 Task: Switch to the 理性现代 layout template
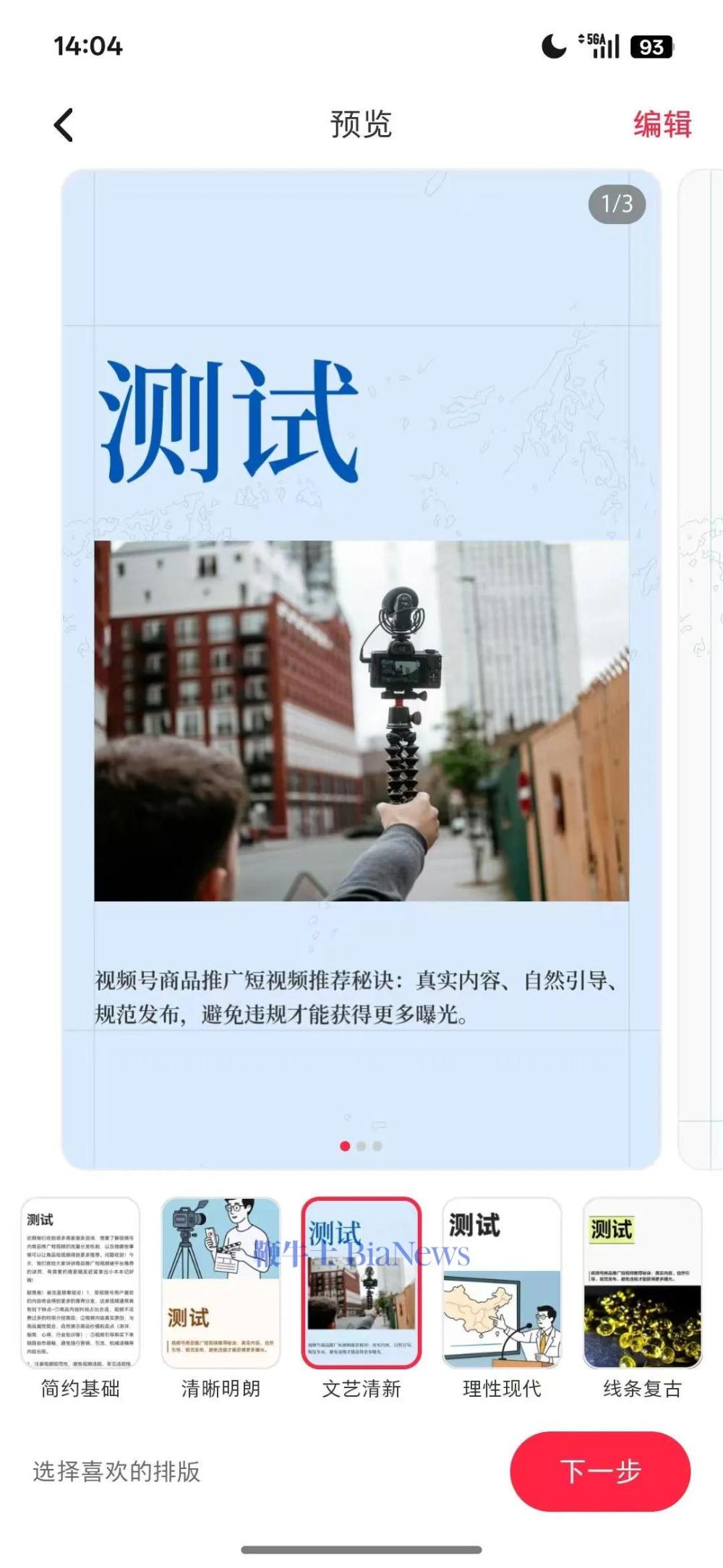(502, 1283)
